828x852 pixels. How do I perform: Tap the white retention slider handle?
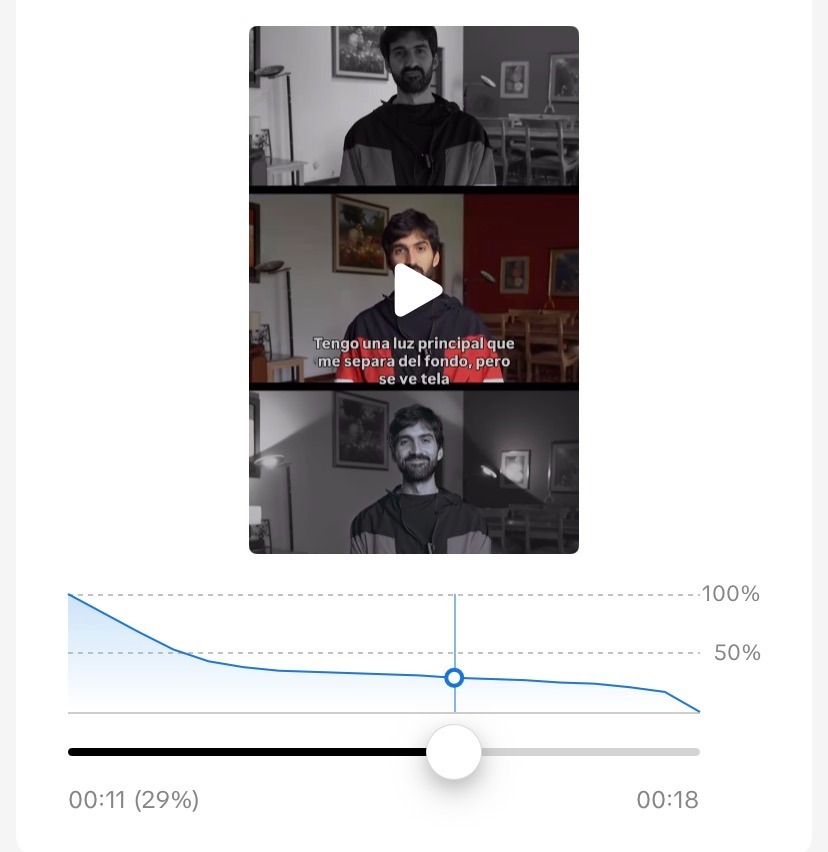tap(454, 752)
